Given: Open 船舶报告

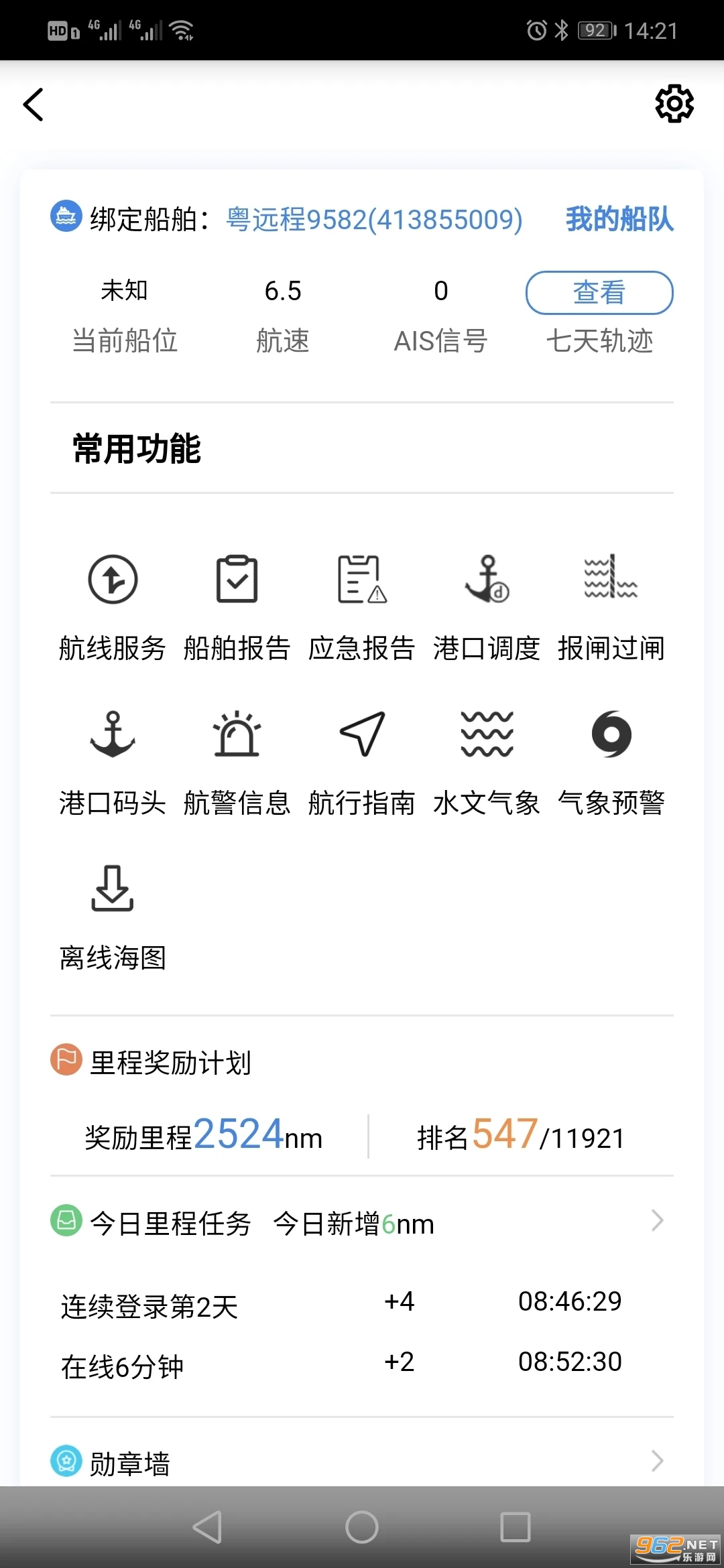Looking at the screenshot, I should click(237, 603).
